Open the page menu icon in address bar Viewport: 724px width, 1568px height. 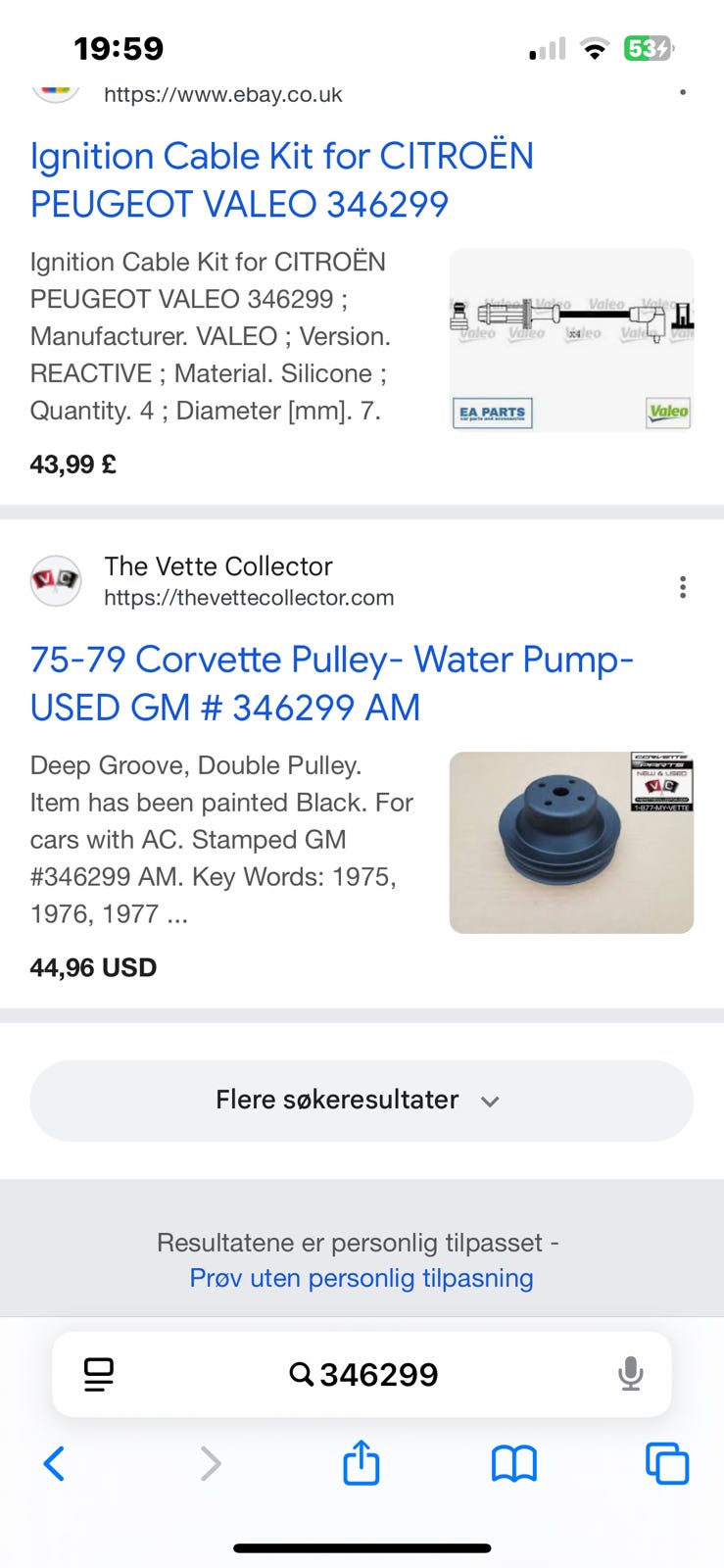pos(99,1374)
